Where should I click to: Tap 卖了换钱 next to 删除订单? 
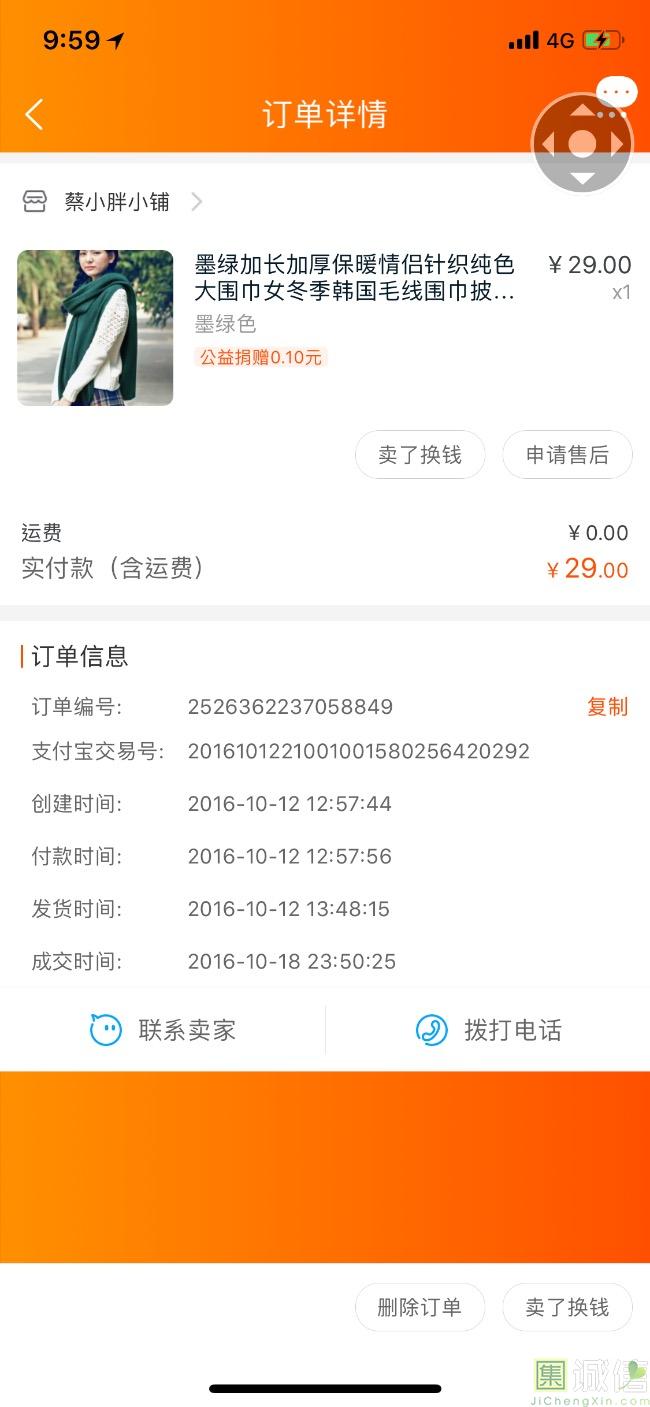pyautogui.click(x=567, y=1307)
